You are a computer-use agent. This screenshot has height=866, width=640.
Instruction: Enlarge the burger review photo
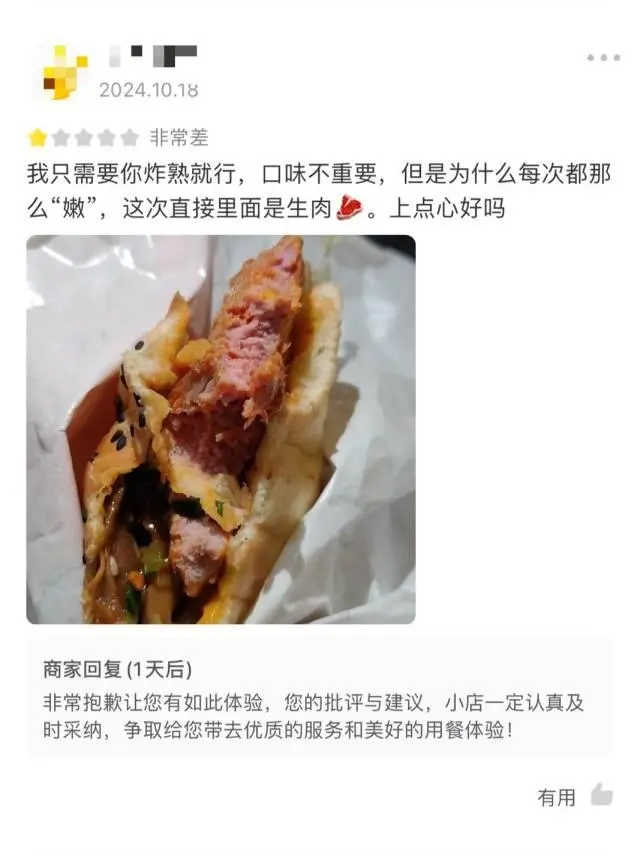pos(220,429)
